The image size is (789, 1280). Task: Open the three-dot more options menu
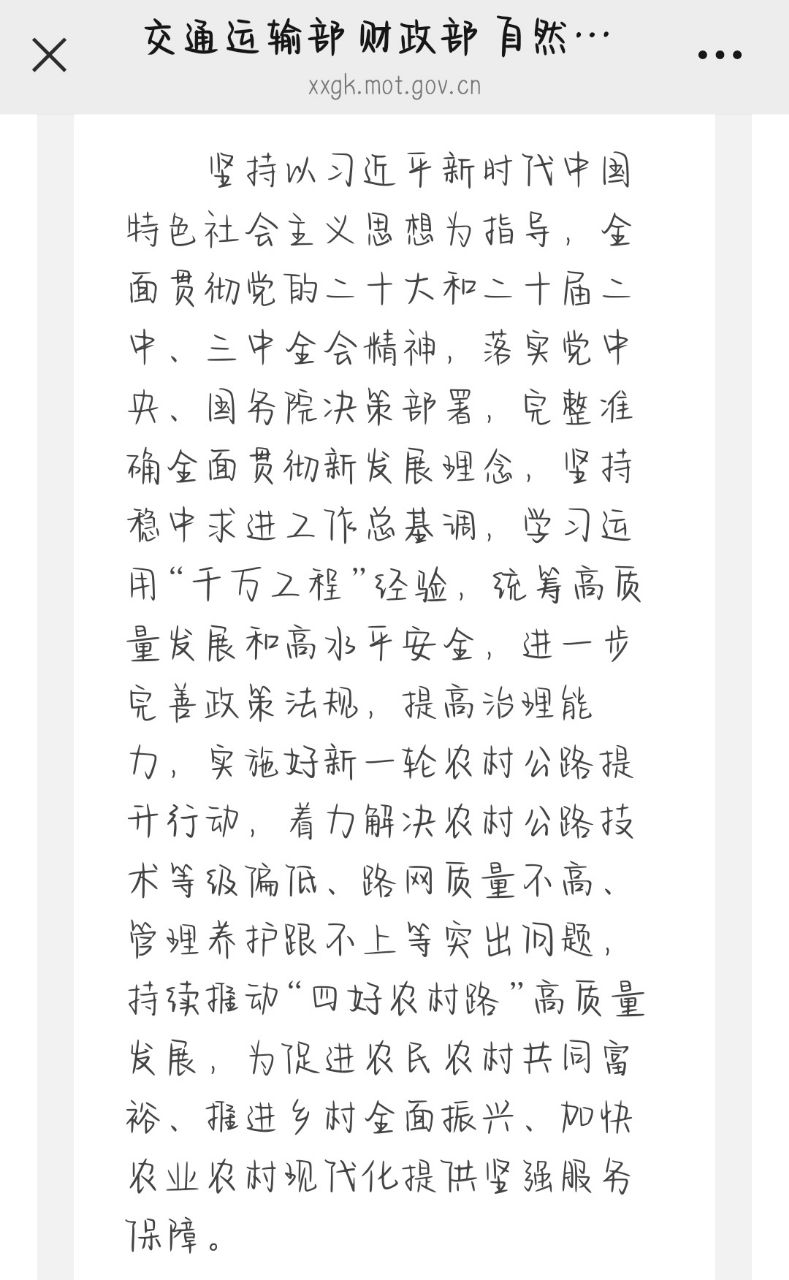(x=719, y=55)
